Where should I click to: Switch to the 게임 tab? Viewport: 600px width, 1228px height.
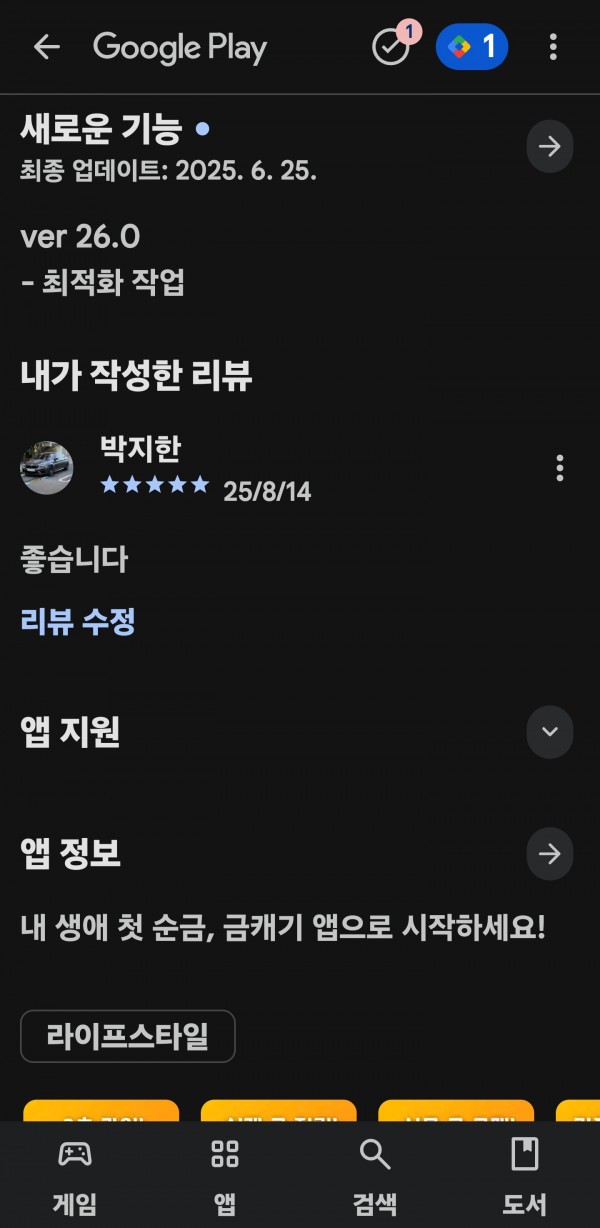coord(75,1176)
